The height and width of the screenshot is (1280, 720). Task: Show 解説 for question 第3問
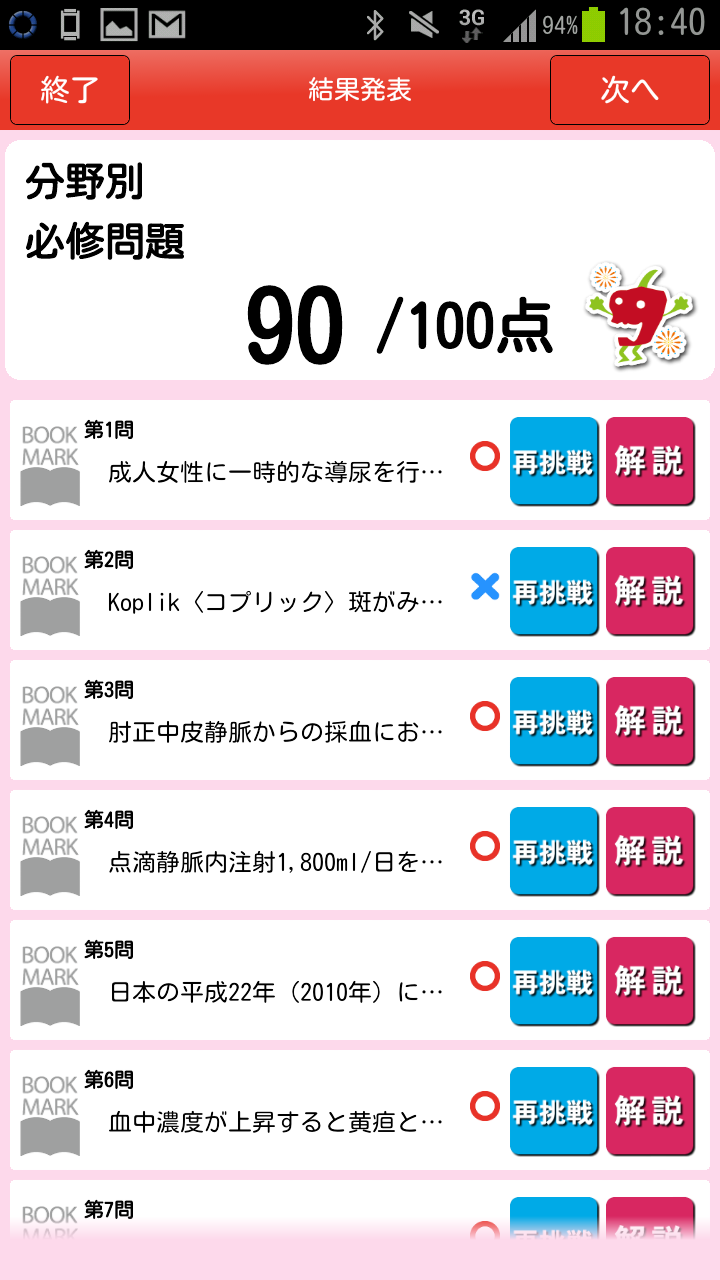(x=650, y=721)
